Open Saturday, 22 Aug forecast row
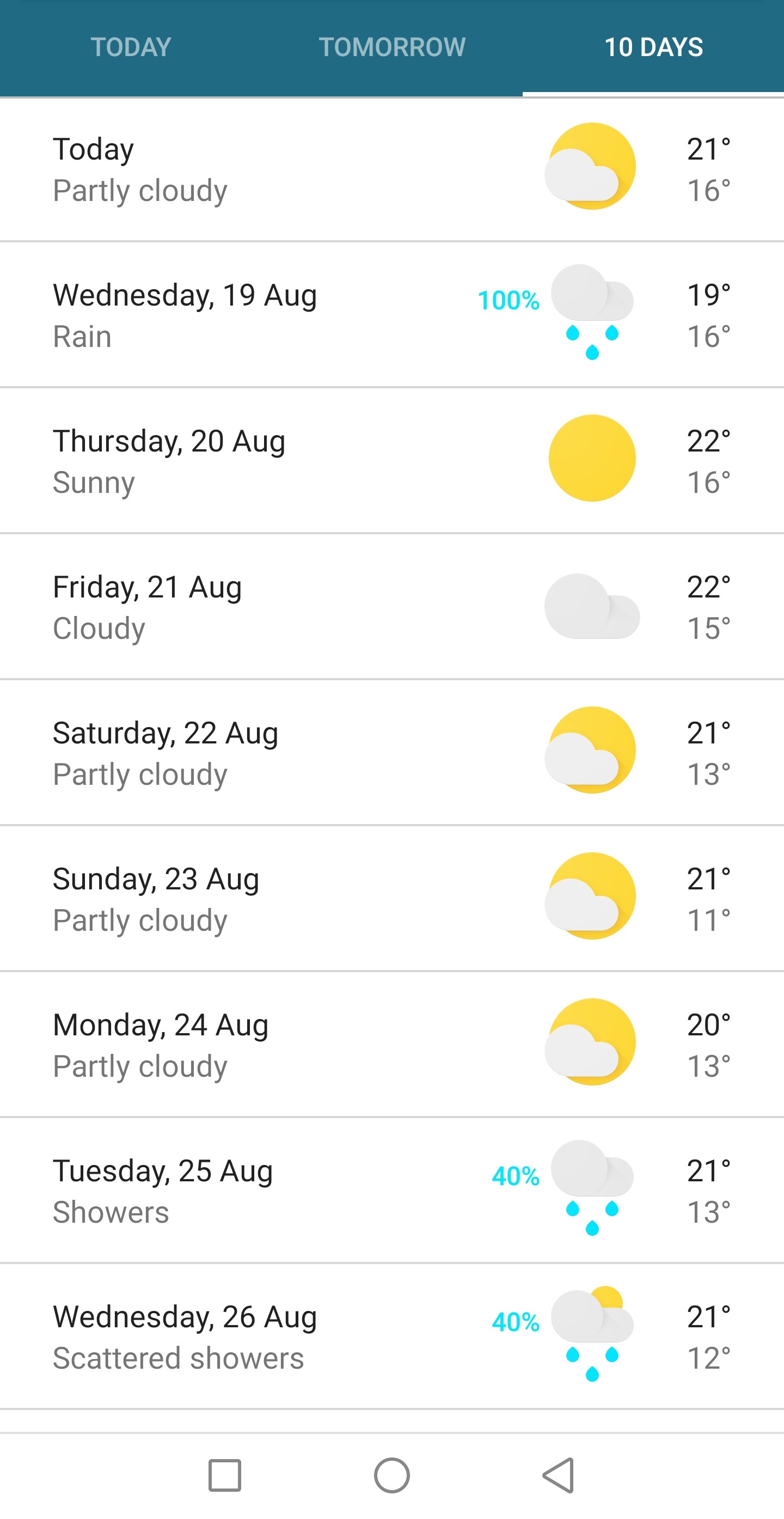This screenshot has height=1519, width=784. click(392, 753)
